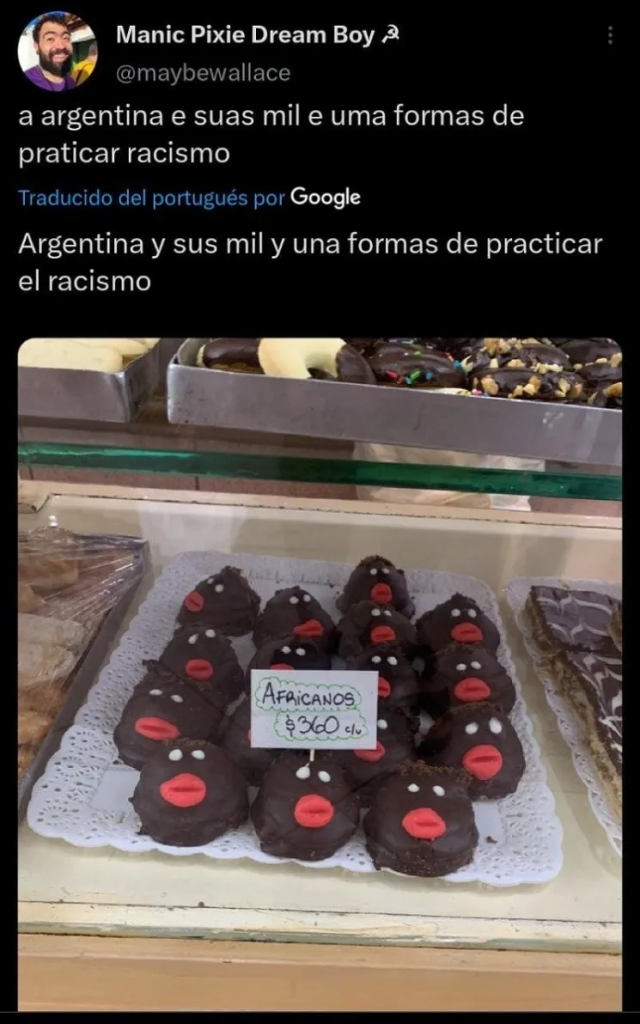Open the tweet's overflow menu
Screen dimensions: 640x1024
610,36
